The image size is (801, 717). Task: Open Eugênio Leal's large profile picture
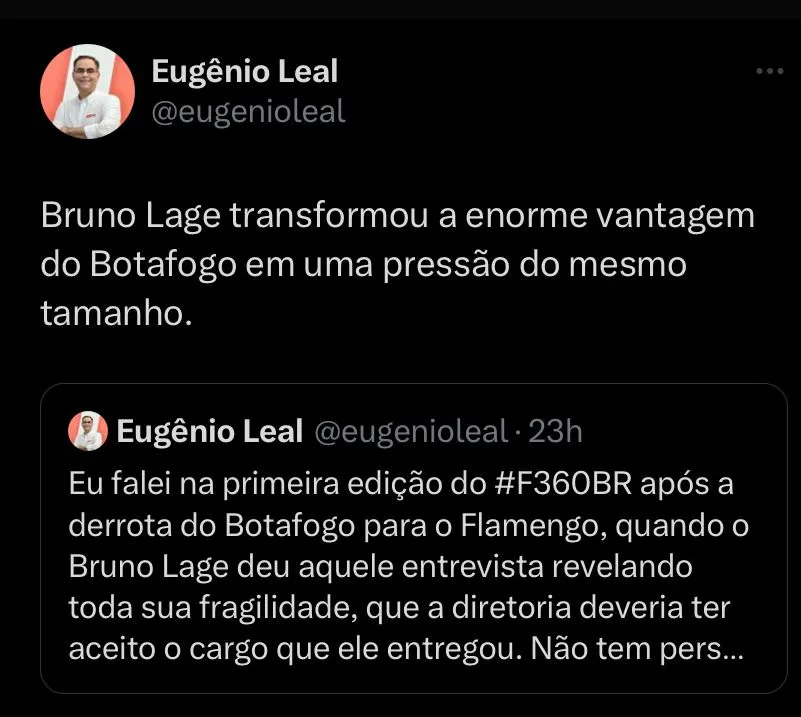pyautogui.click(x=88, y=91)
